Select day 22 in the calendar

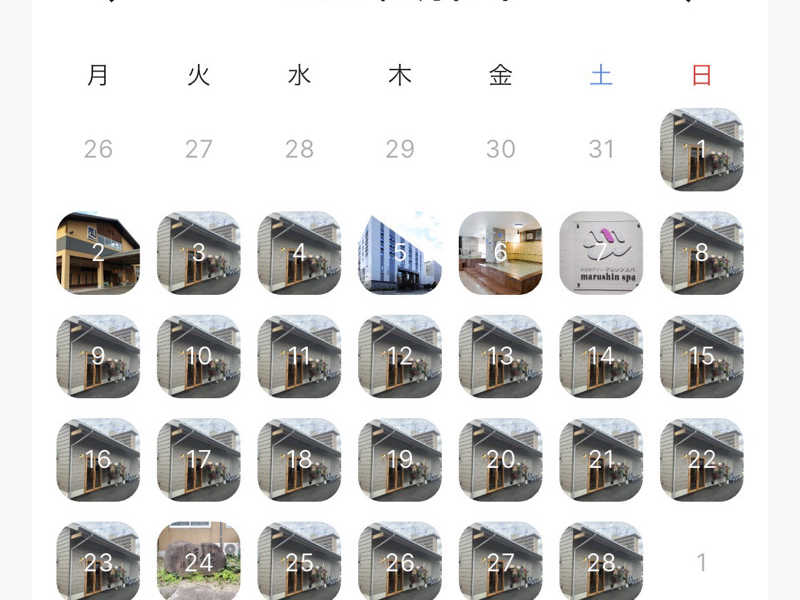(701, 459)
